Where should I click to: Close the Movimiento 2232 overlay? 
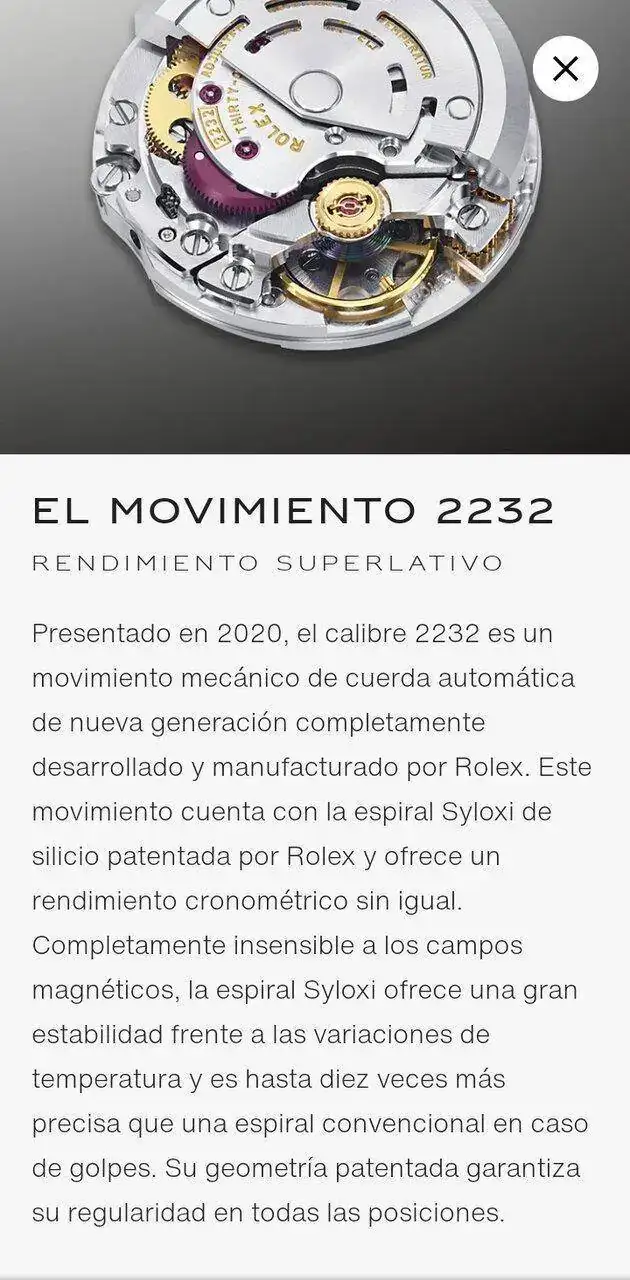[x=565, y=69]
